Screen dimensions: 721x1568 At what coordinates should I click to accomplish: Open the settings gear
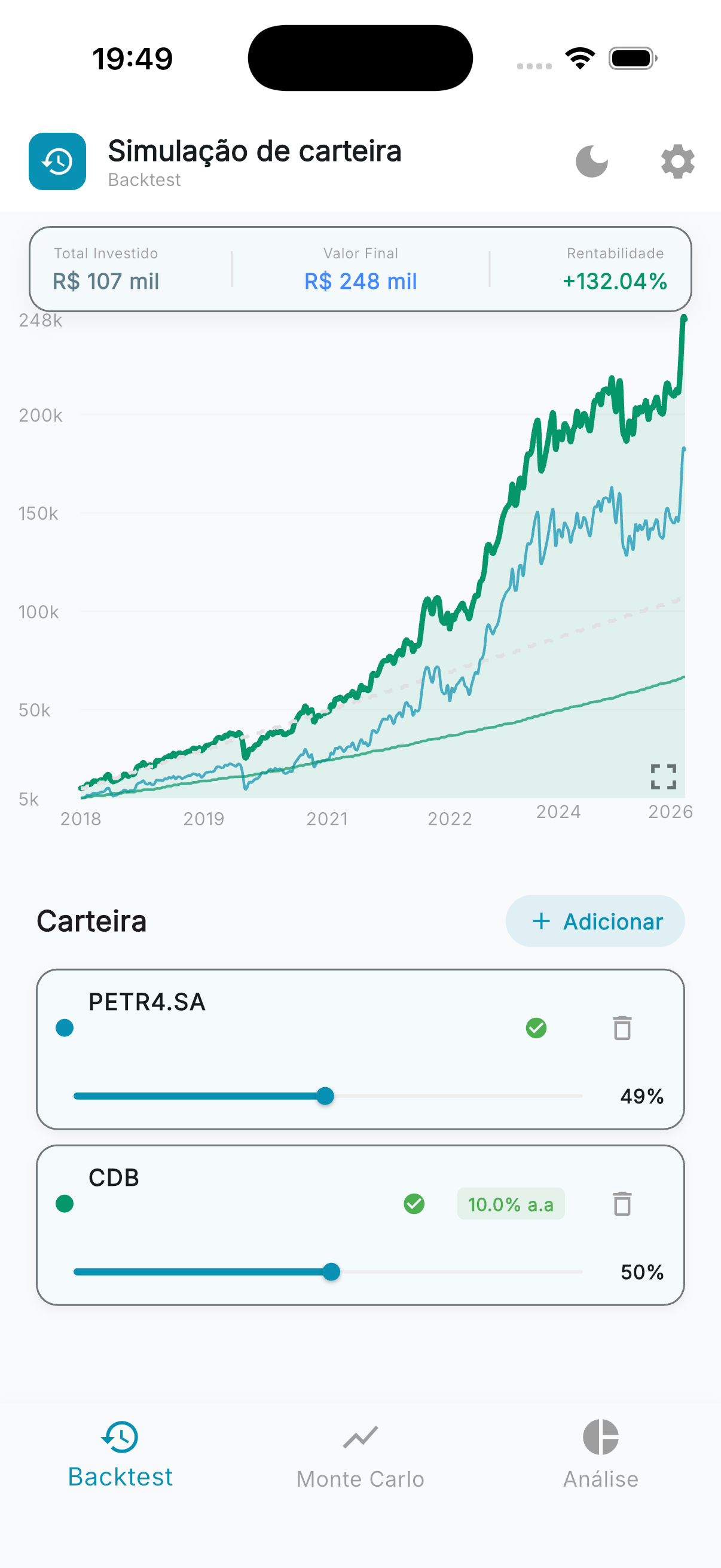pyautogui.click(x=676, y=161)
